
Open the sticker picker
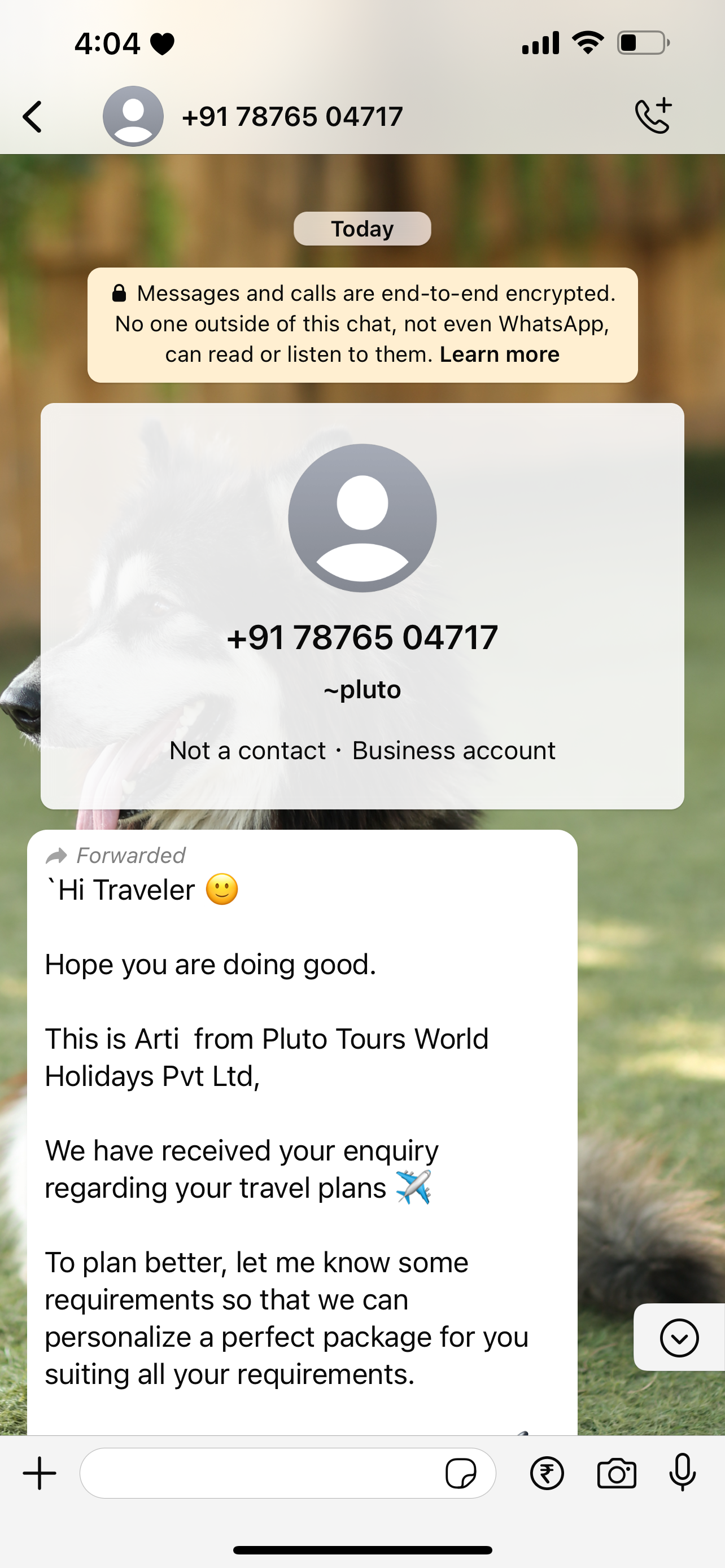coord(461,1473)
